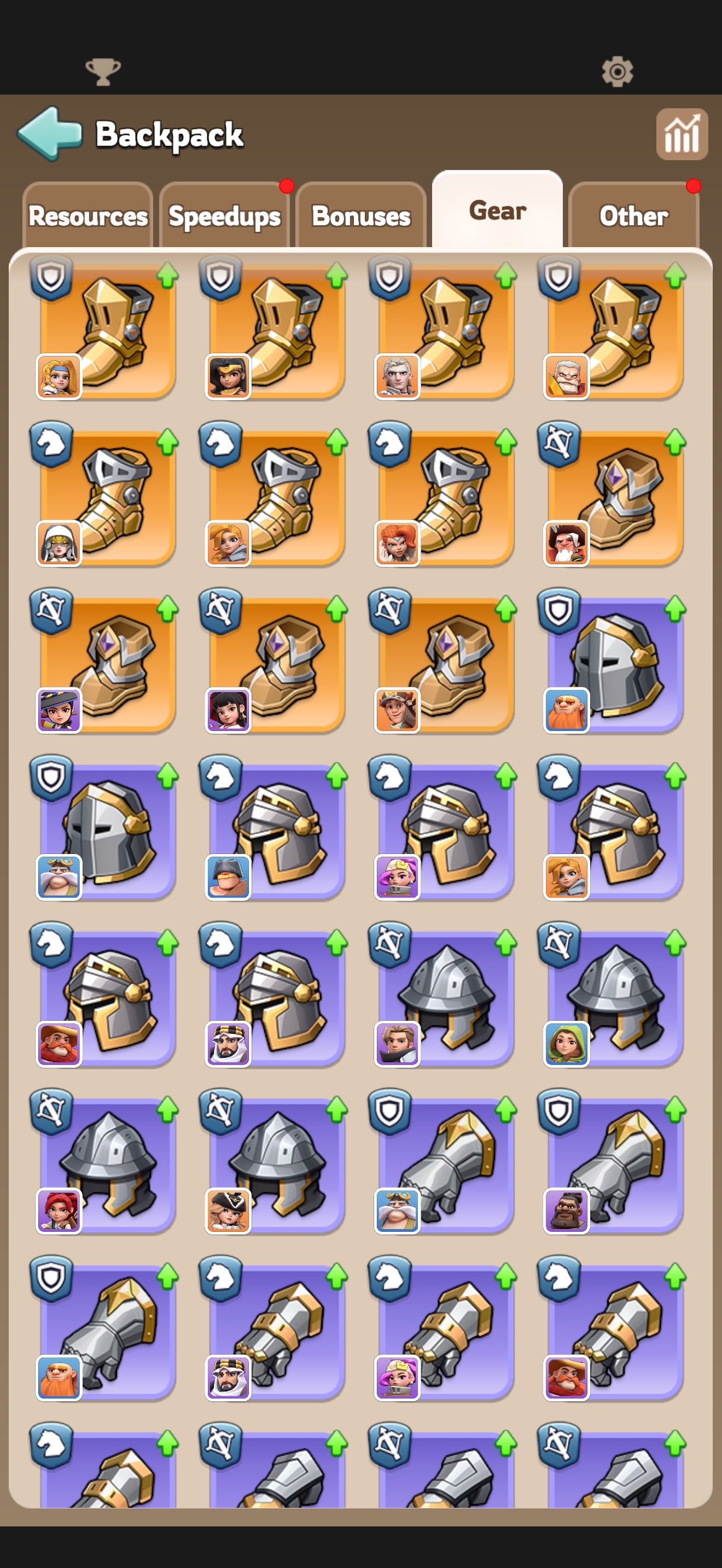Open gold shield boots with blonde heroine
The height and width of the screenshot is (1568, 722).
tap(104, 329)
